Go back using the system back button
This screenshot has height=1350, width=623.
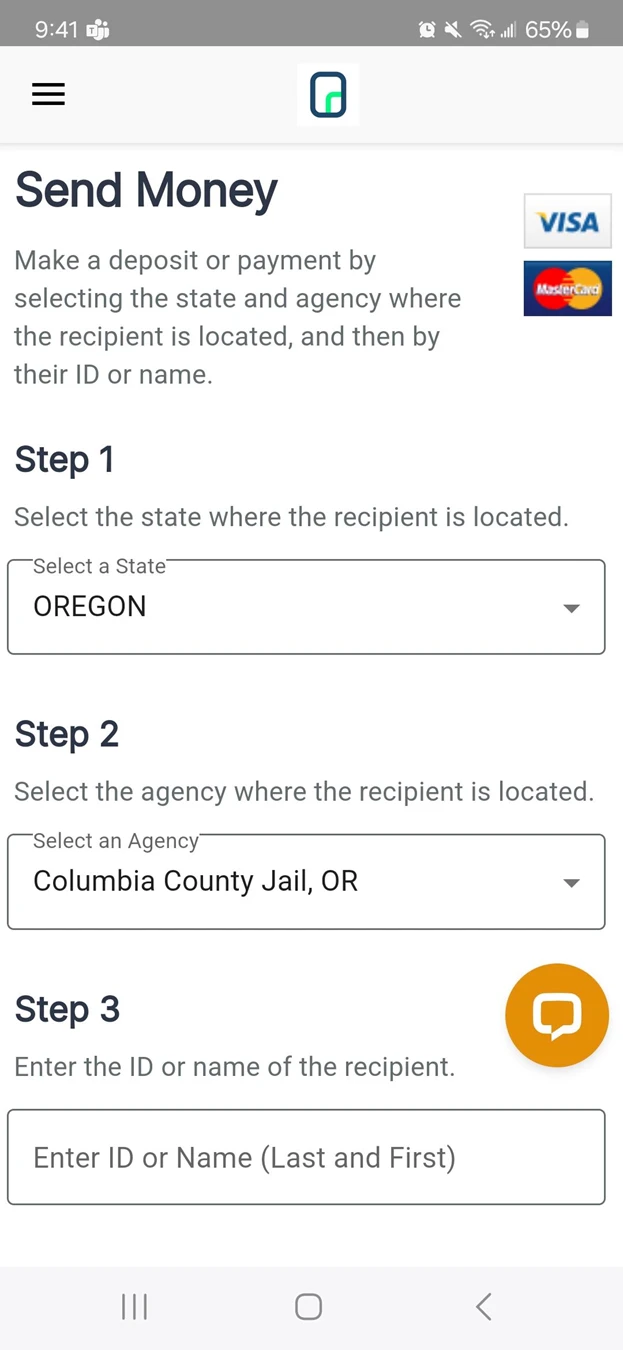coord(484,1306)
